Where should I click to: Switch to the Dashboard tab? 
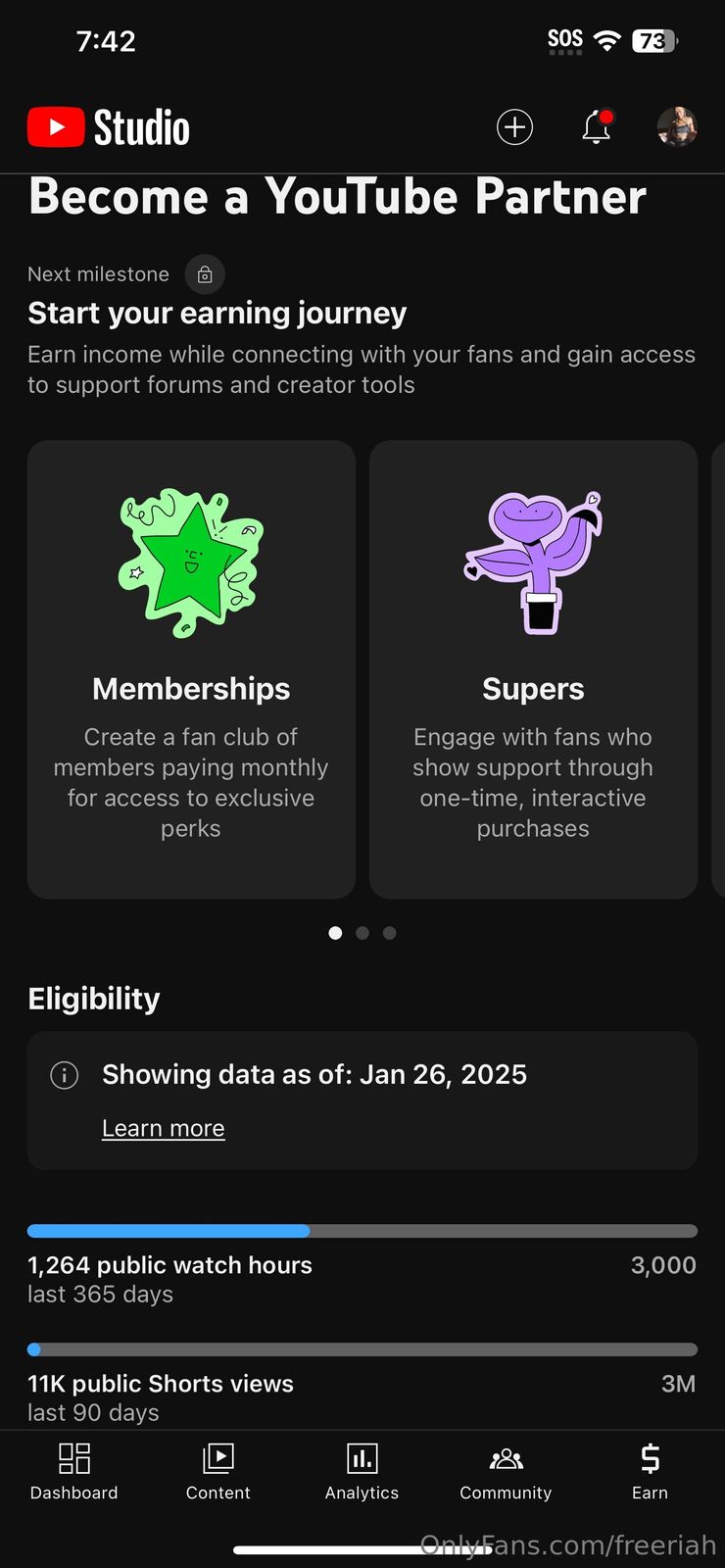pos(74,1471)
